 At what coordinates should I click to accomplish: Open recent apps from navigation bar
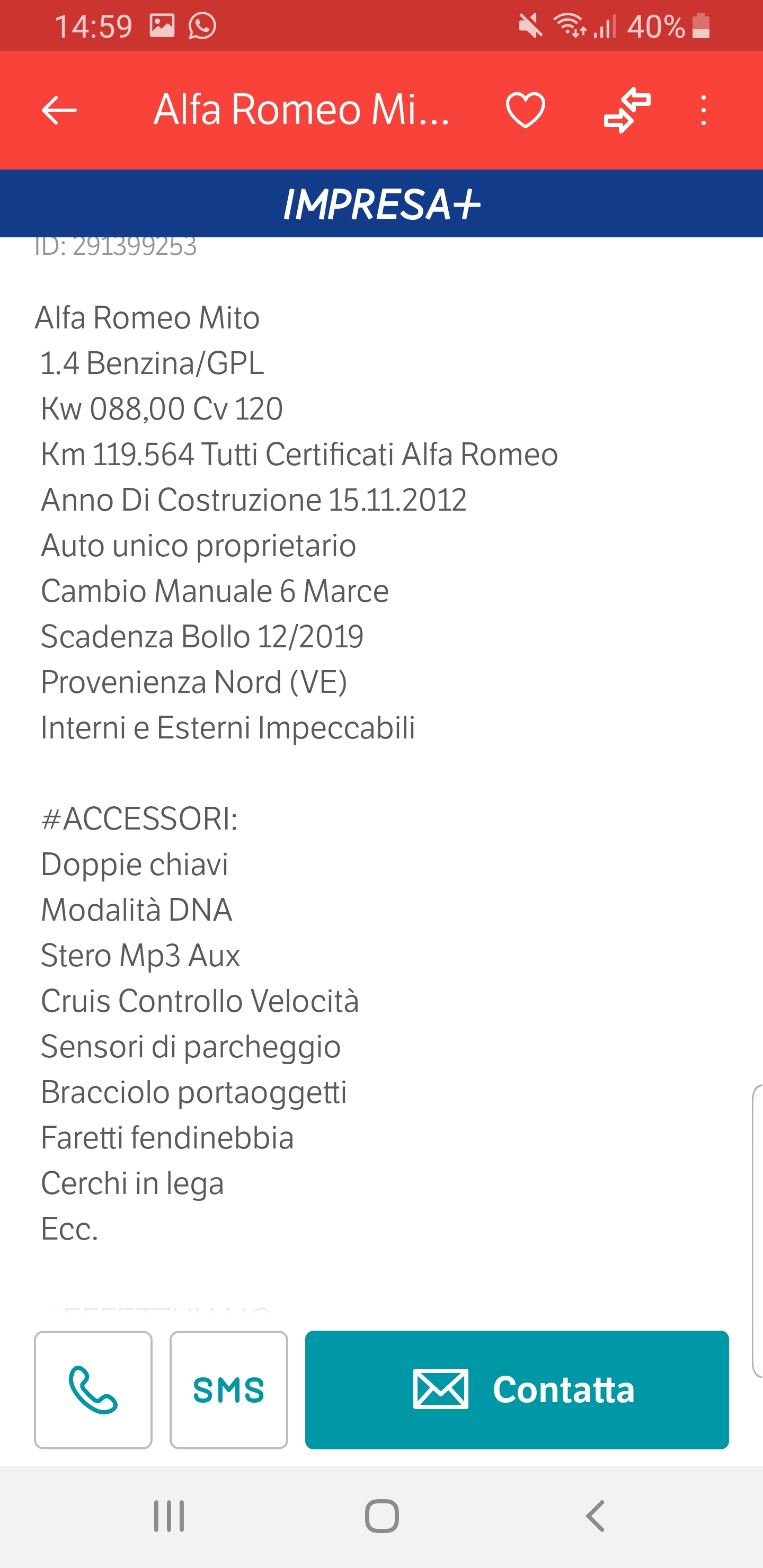[x=168, y=1516]
